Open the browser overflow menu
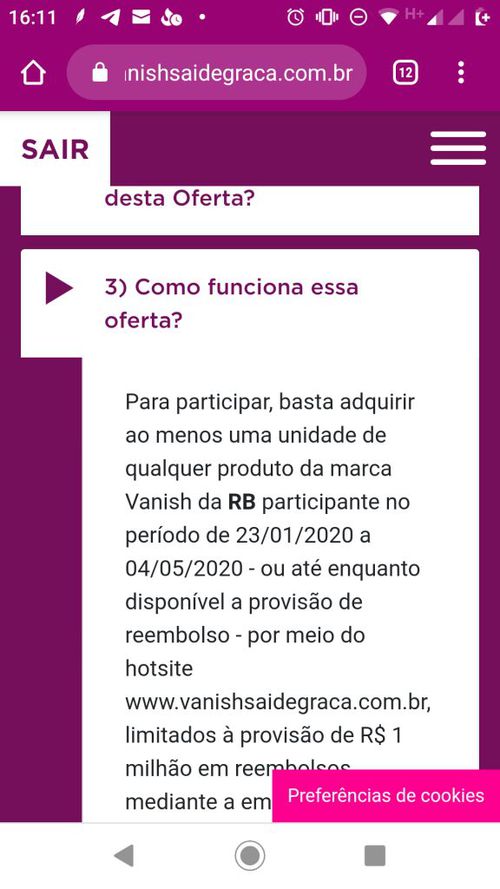 click(x=461, y=73)
